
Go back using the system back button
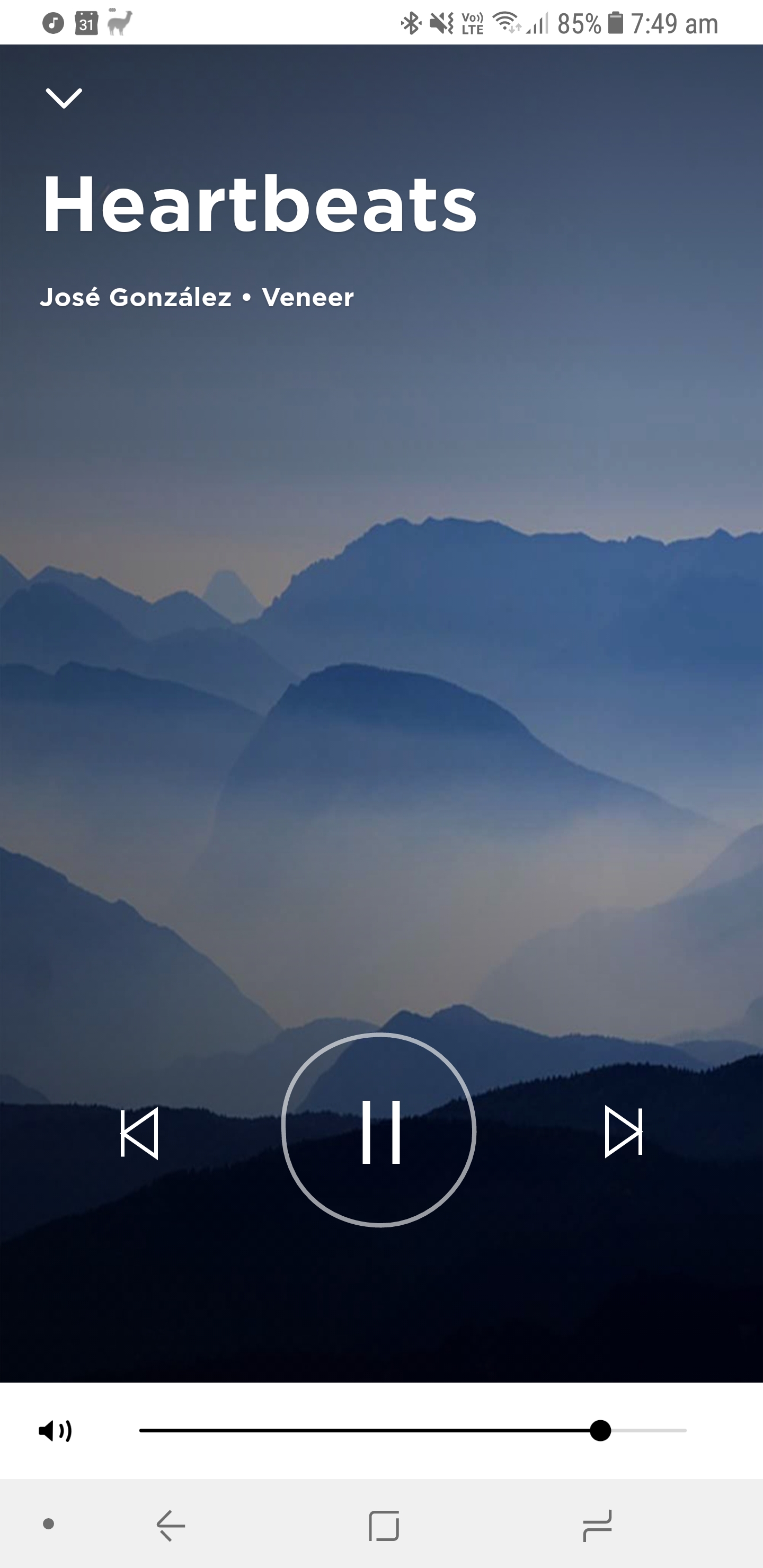tap(171, 1526)
